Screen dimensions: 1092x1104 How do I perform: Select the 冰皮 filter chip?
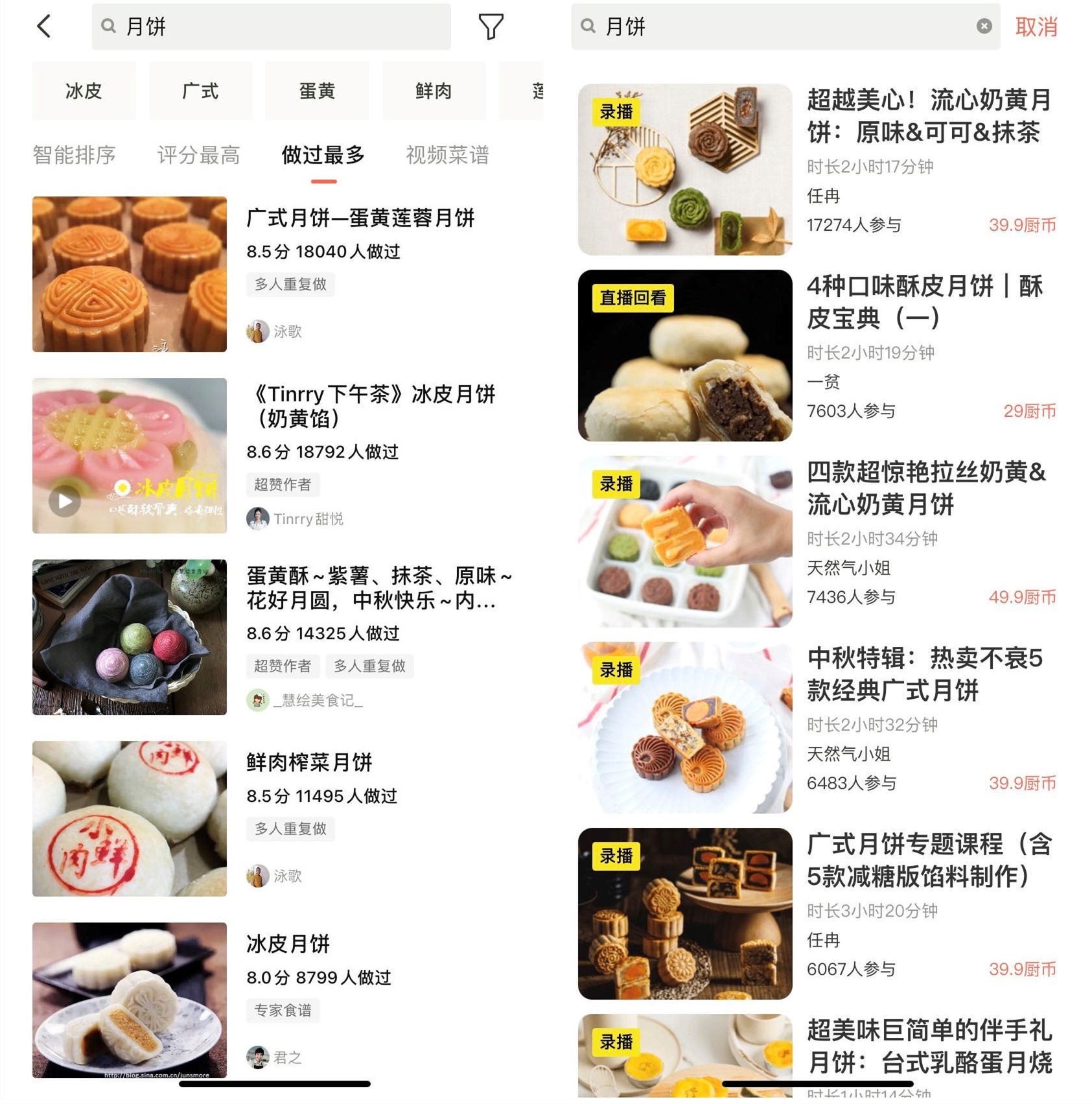click(x=84, y=91)
